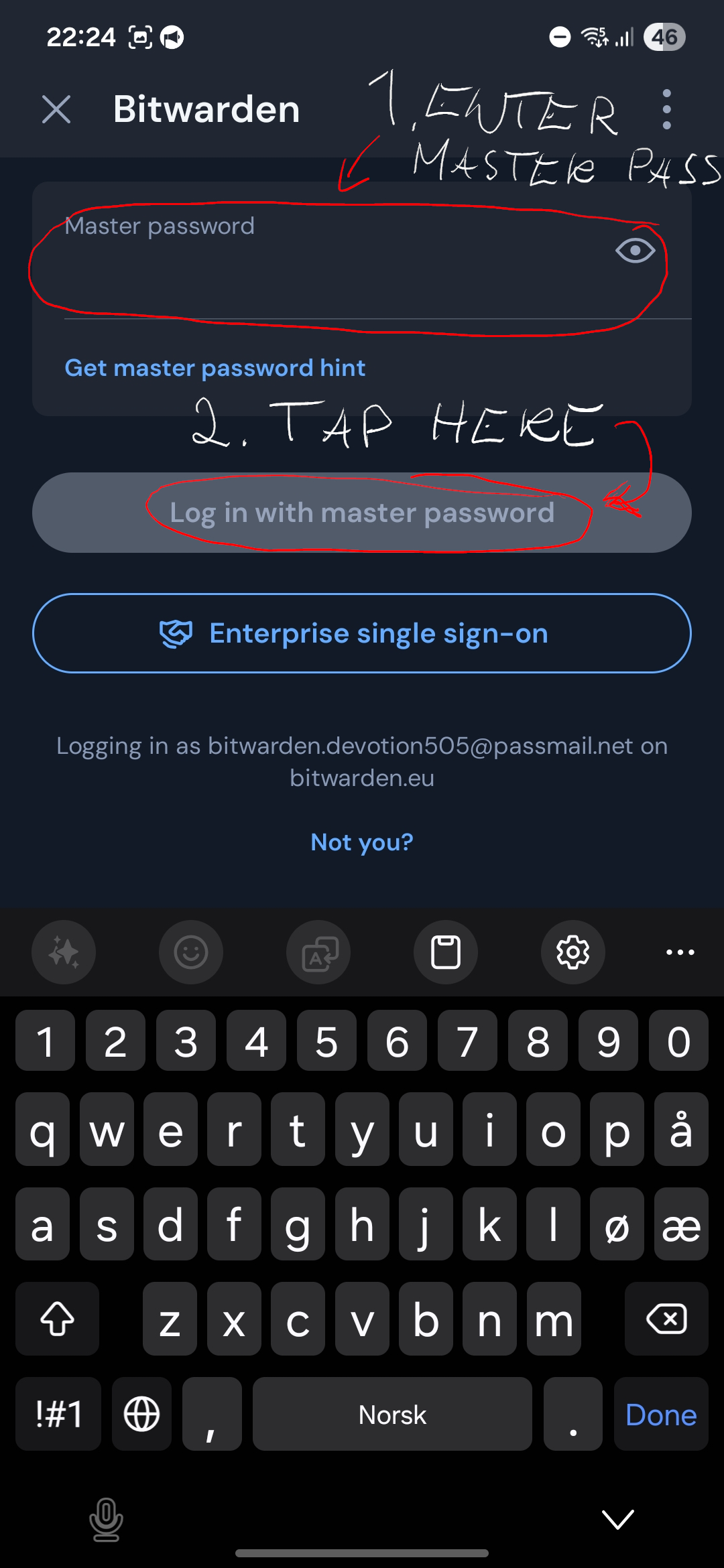The height and width of the screenshot is (1568, 724).
Task: Close the Bitwarden login screen
Action: (x=56, y=109)
